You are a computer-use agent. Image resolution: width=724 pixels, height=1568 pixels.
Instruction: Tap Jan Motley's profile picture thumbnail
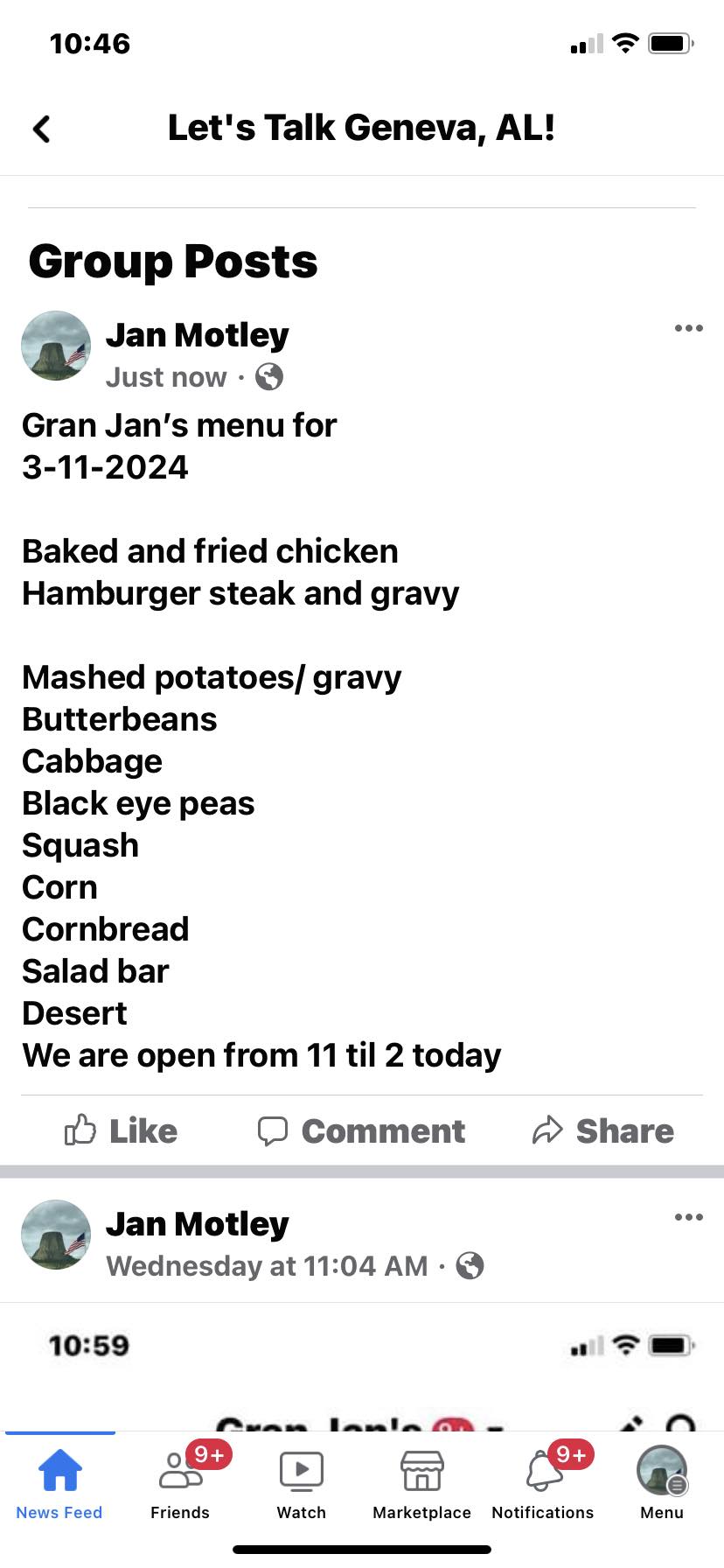[x=56, y=346]
